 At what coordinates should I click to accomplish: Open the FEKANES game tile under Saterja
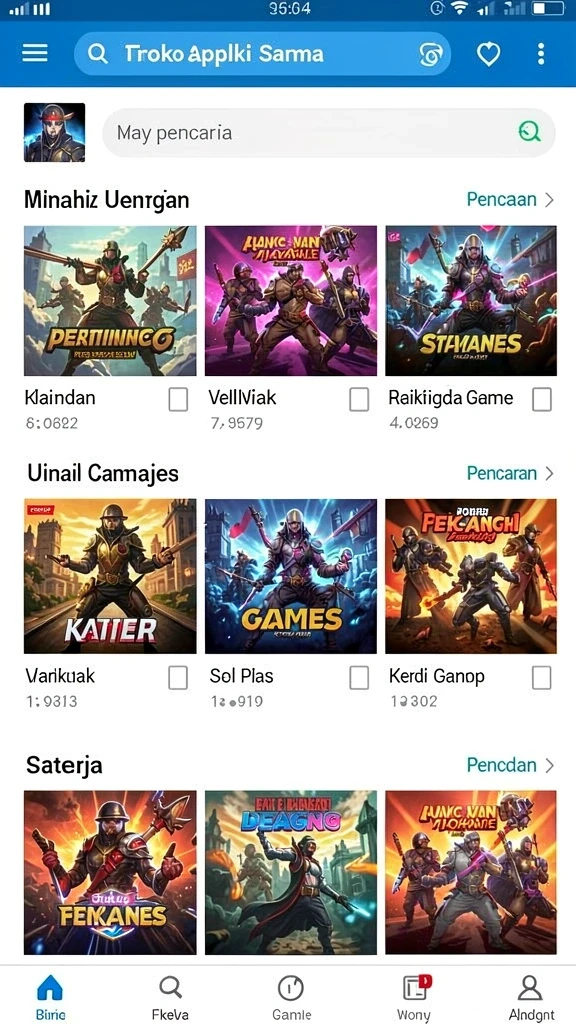coord(110,872)
